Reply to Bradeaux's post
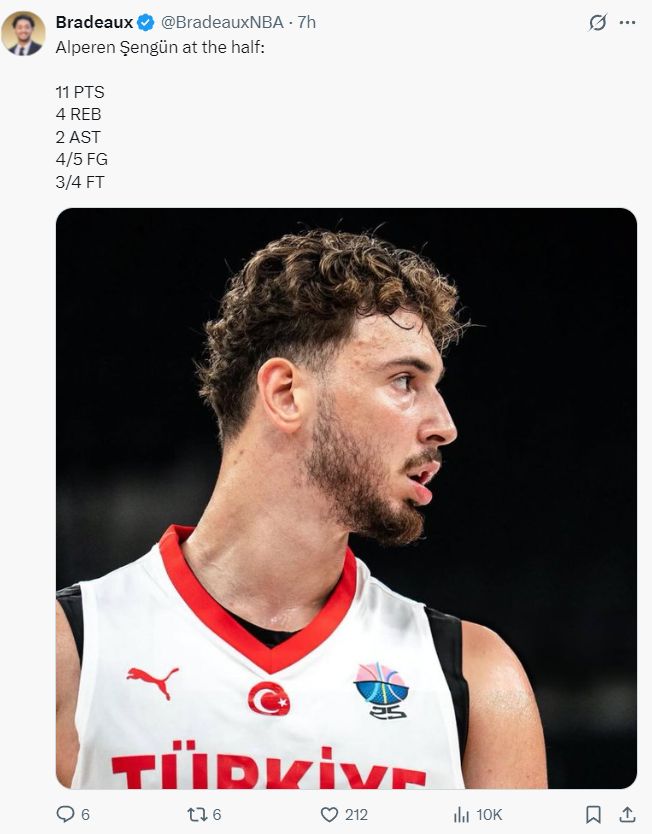Image resolution: width=652 pixels, height=834 pixels. [x=66, y=814]
